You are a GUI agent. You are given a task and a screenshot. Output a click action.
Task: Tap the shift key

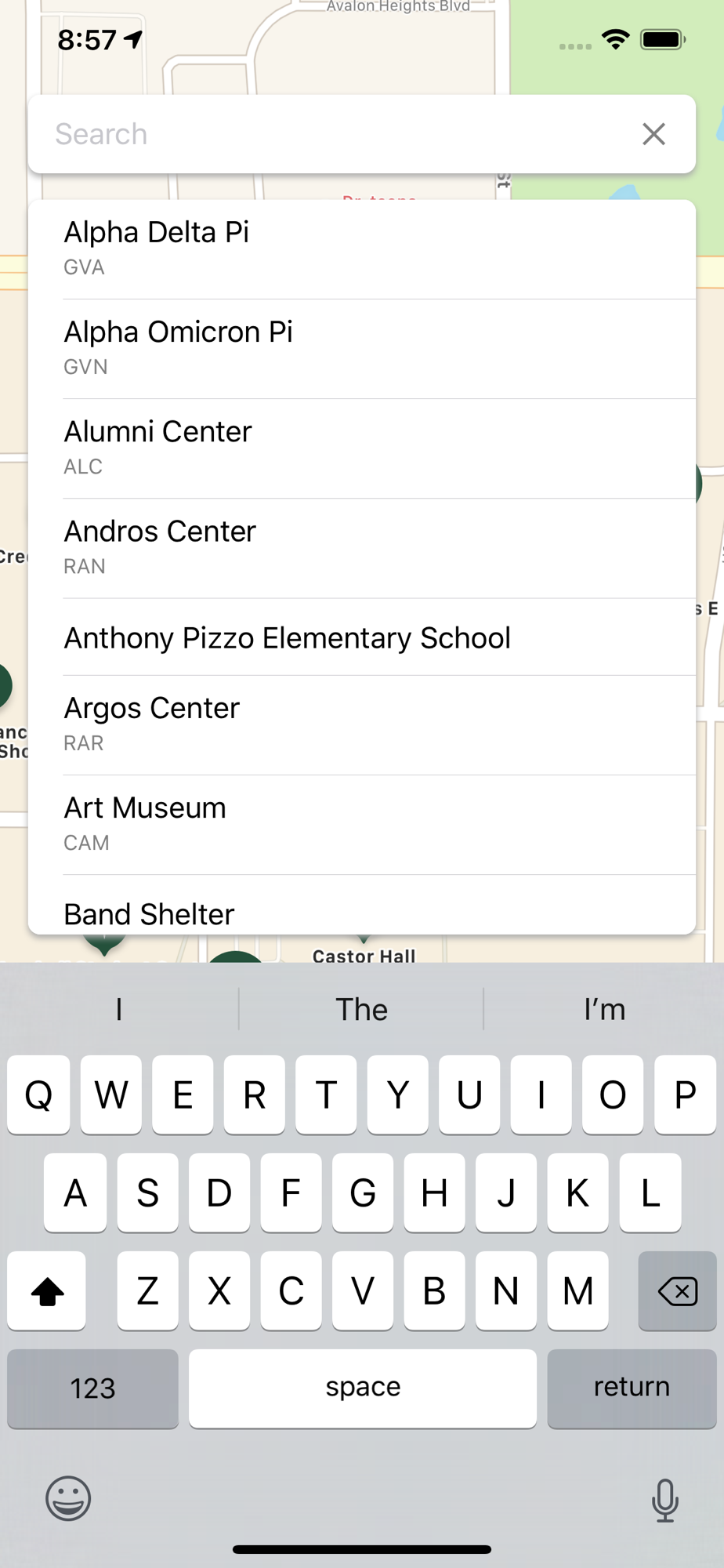(46, 1290)
